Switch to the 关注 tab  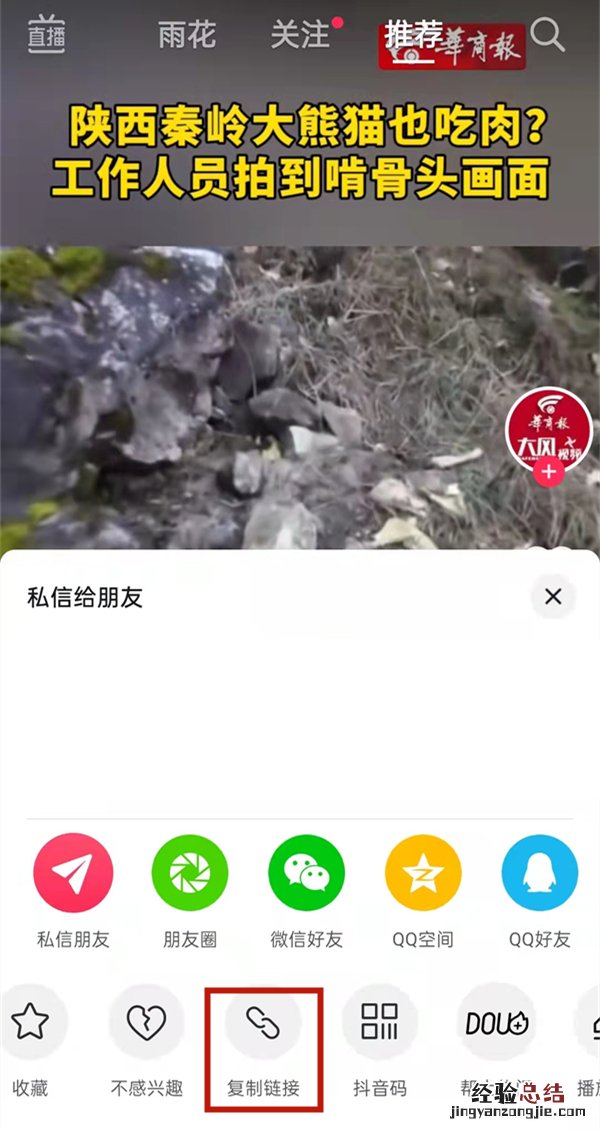click(x=300, y=35)
